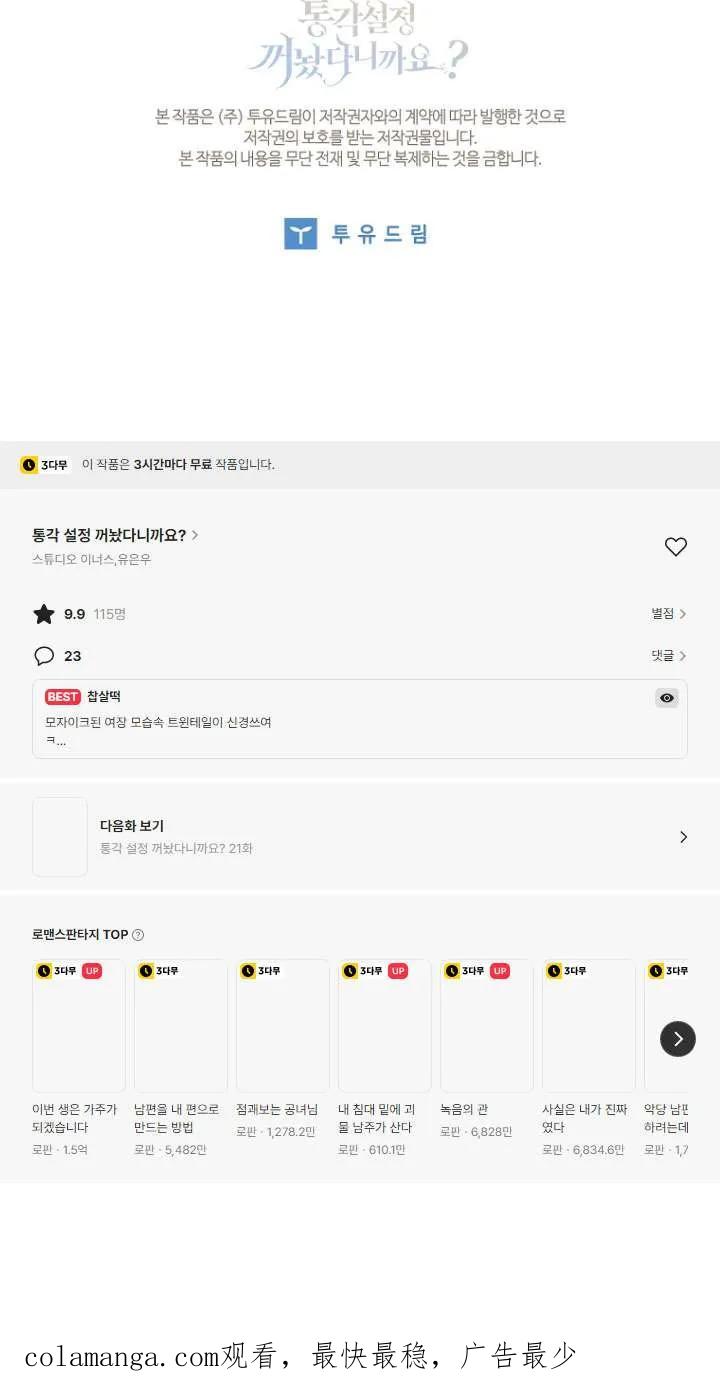Open the 별점 rating page
The image size is (720, 1378).
click(668, 614)
